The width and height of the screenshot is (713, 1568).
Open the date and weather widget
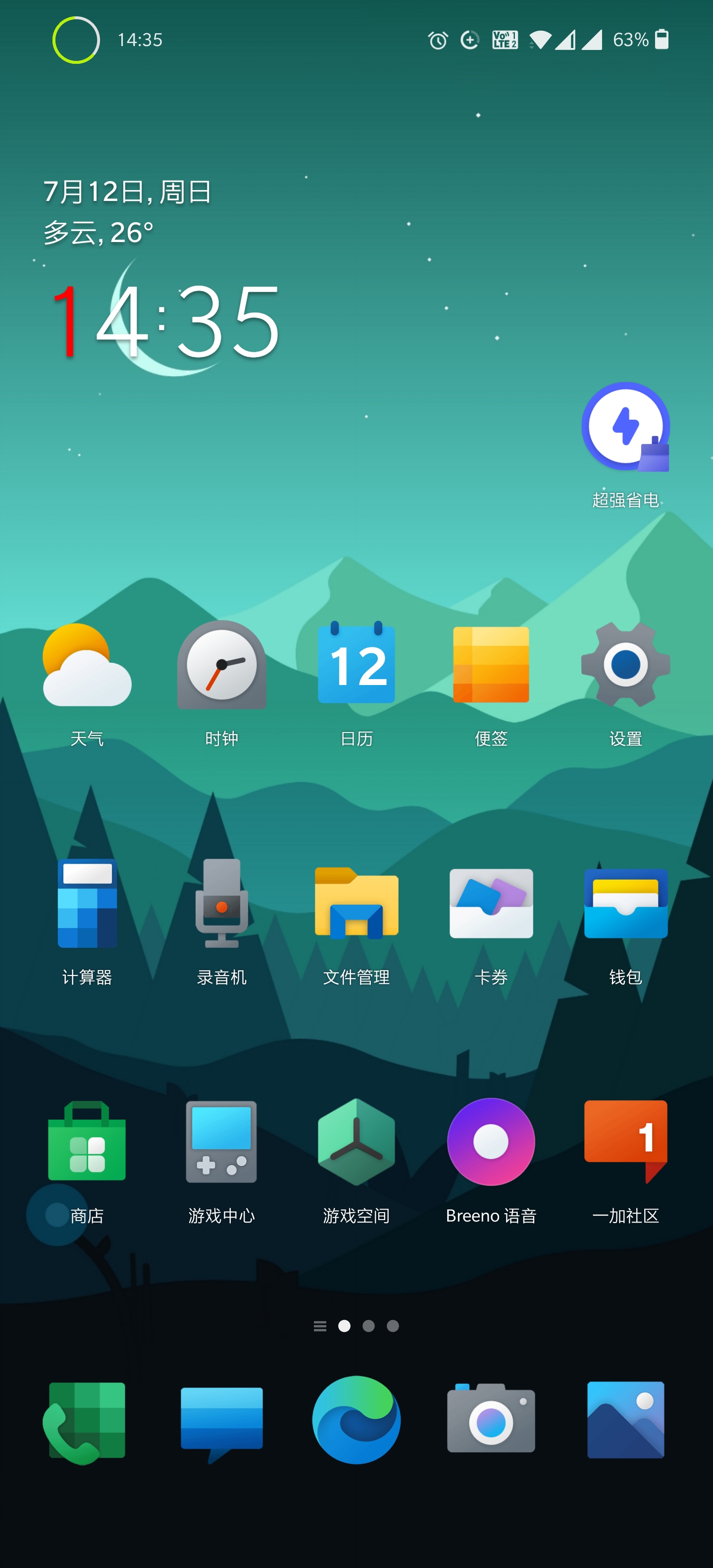[128, 212]
